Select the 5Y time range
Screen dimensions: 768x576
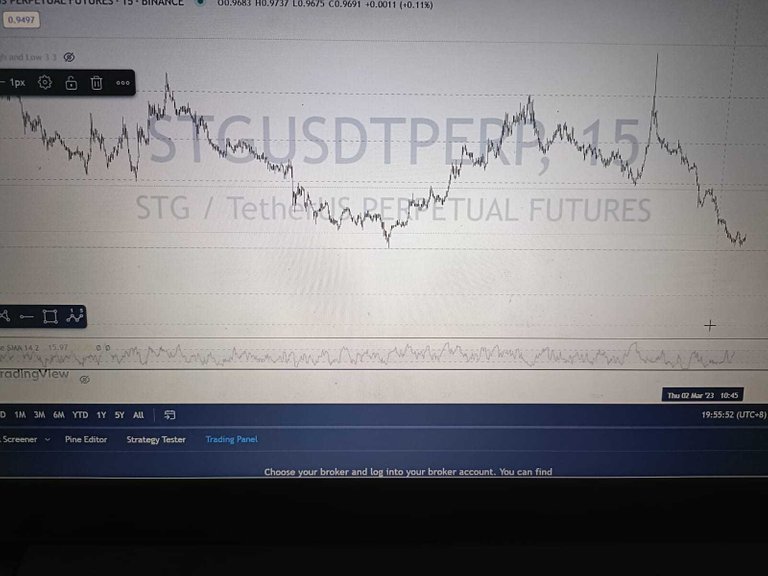(119, 415)
